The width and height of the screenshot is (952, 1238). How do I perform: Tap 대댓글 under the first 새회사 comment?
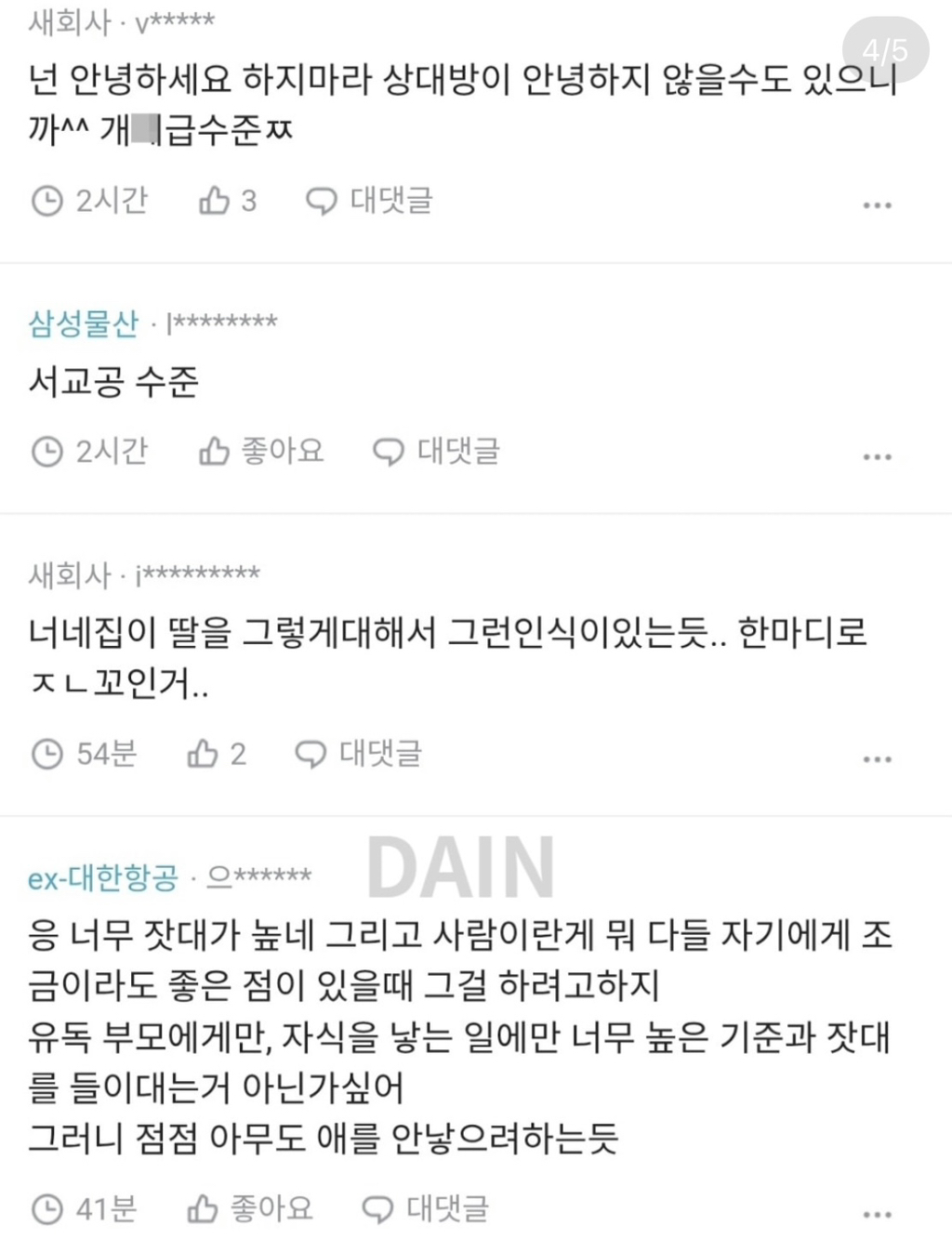390,200
